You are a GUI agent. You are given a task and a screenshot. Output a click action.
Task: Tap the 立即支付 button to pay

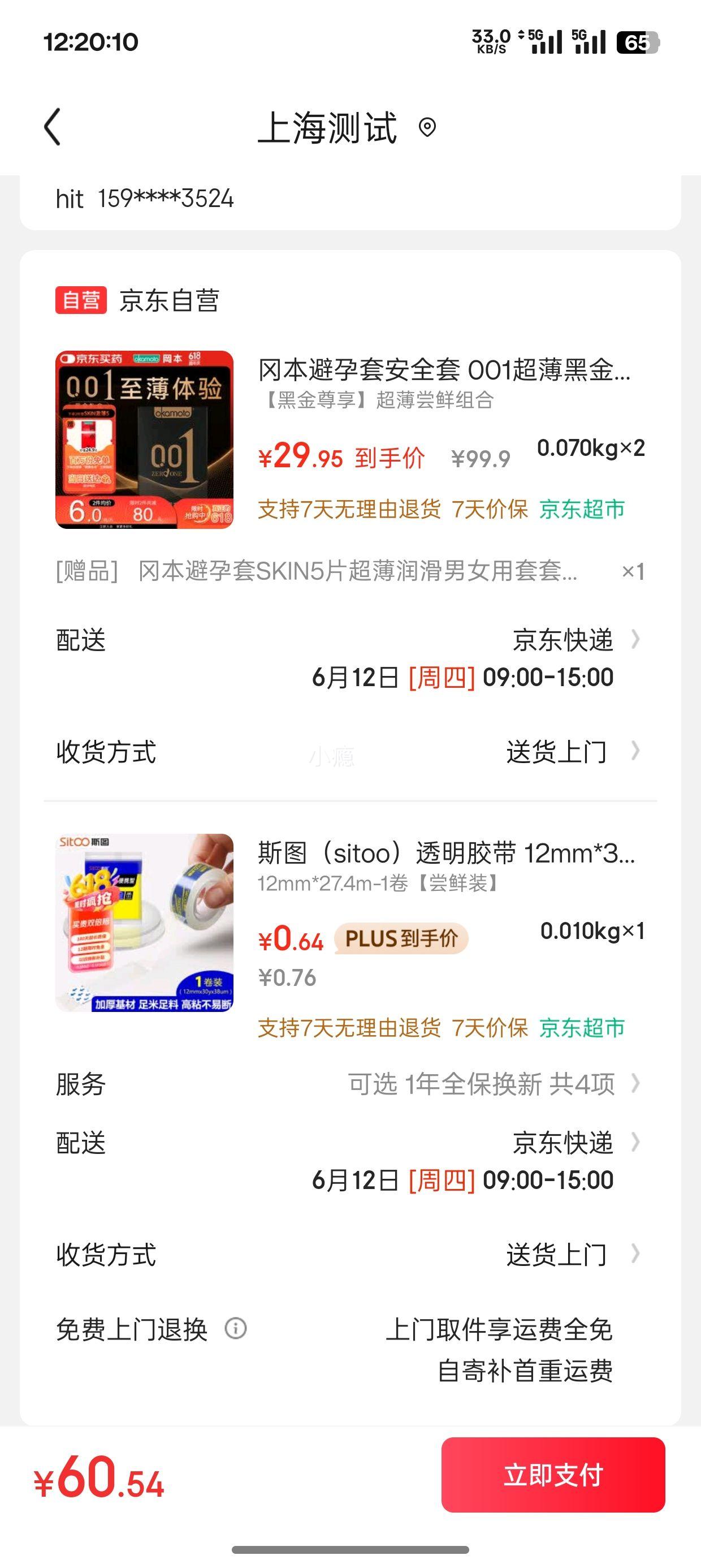point(553,1474)
